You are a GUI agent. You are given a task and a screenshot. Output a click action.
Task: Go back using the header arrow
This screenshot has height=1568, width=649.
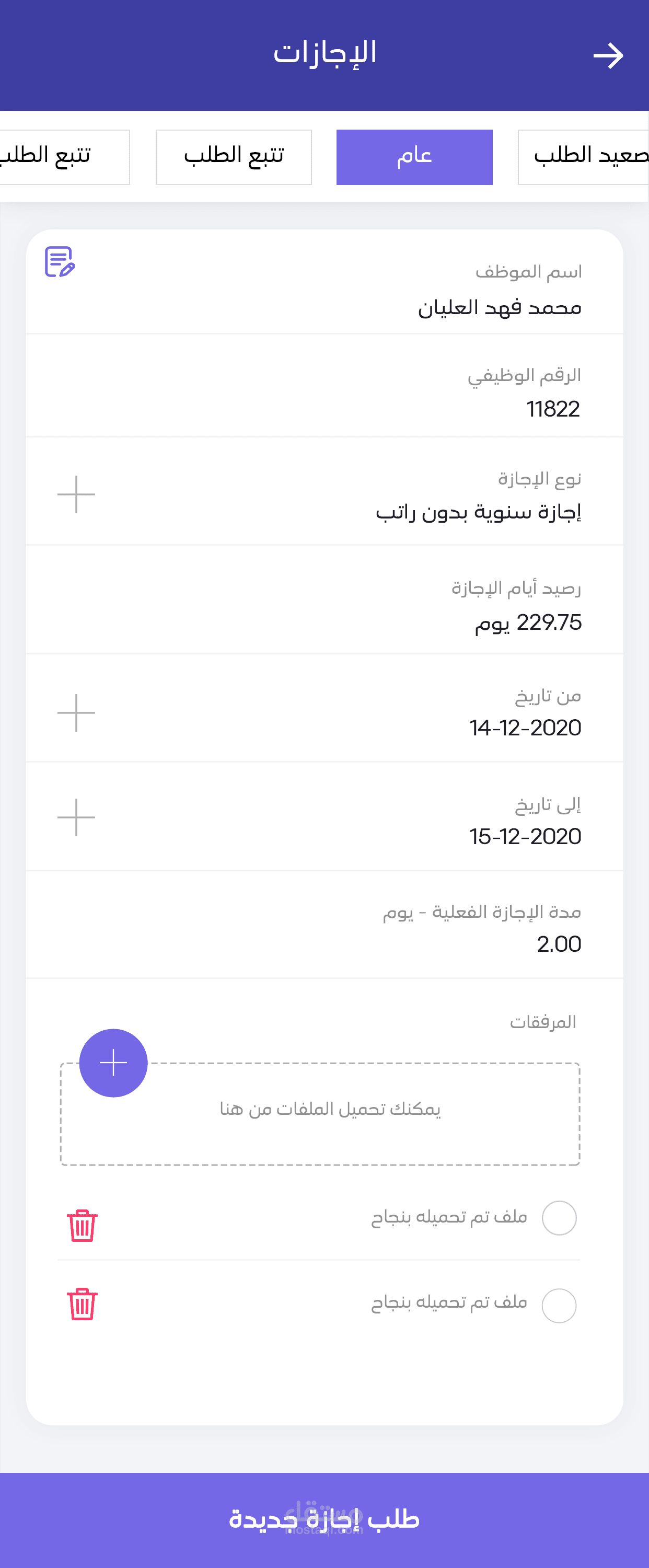[608, 55]
